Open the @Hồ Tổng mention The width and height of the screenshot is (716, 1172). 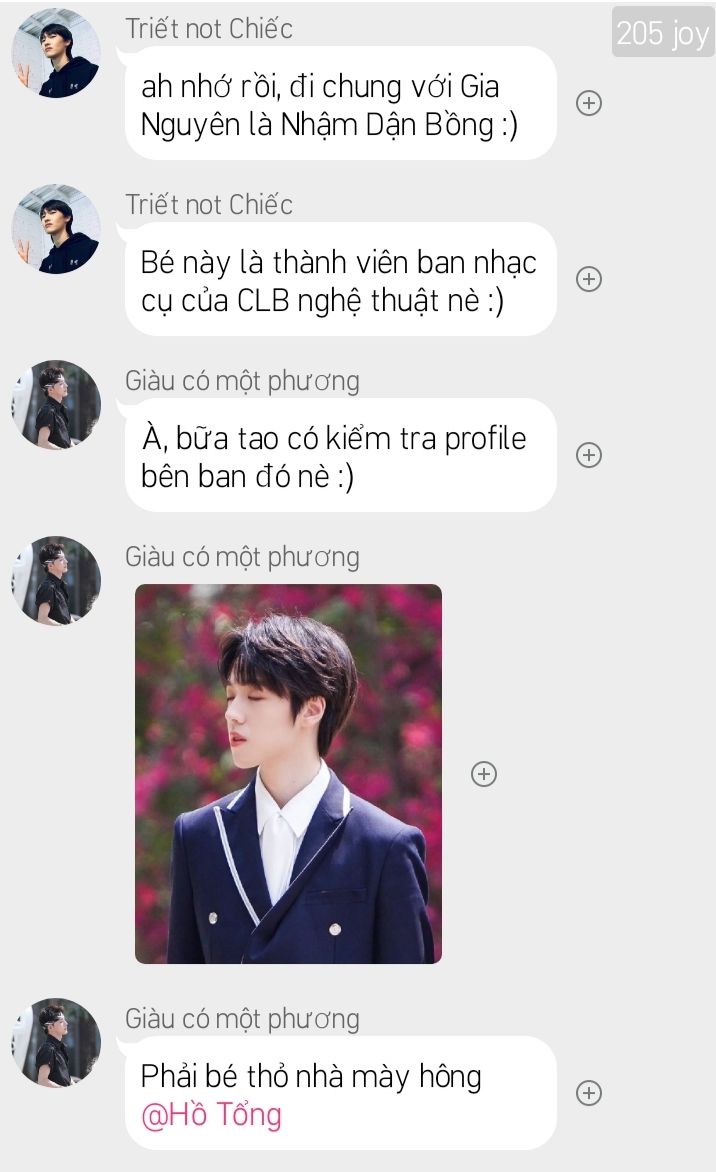pyautogui.click(x=211, y=1114)
